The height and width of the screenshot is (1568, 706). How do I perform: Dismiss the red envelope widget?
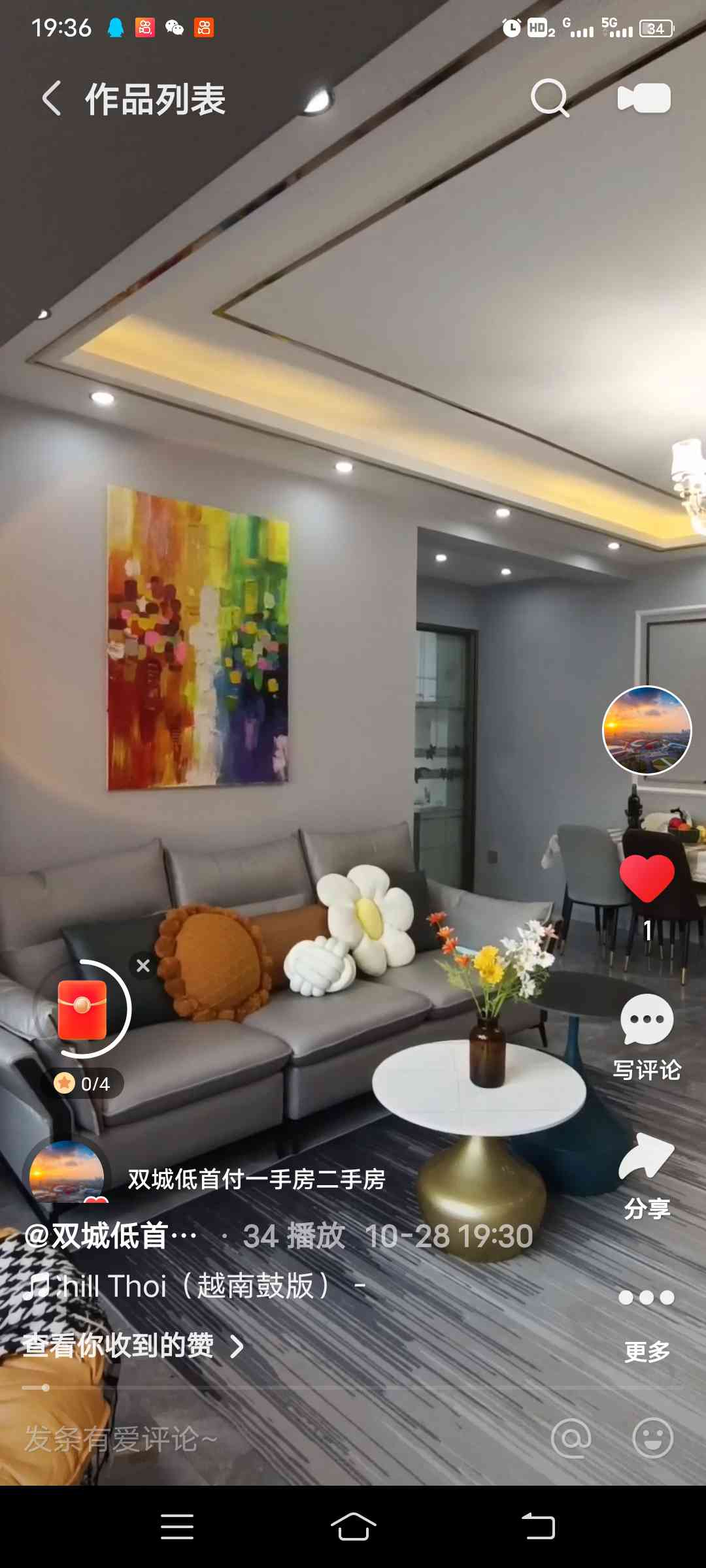point(143,966)
